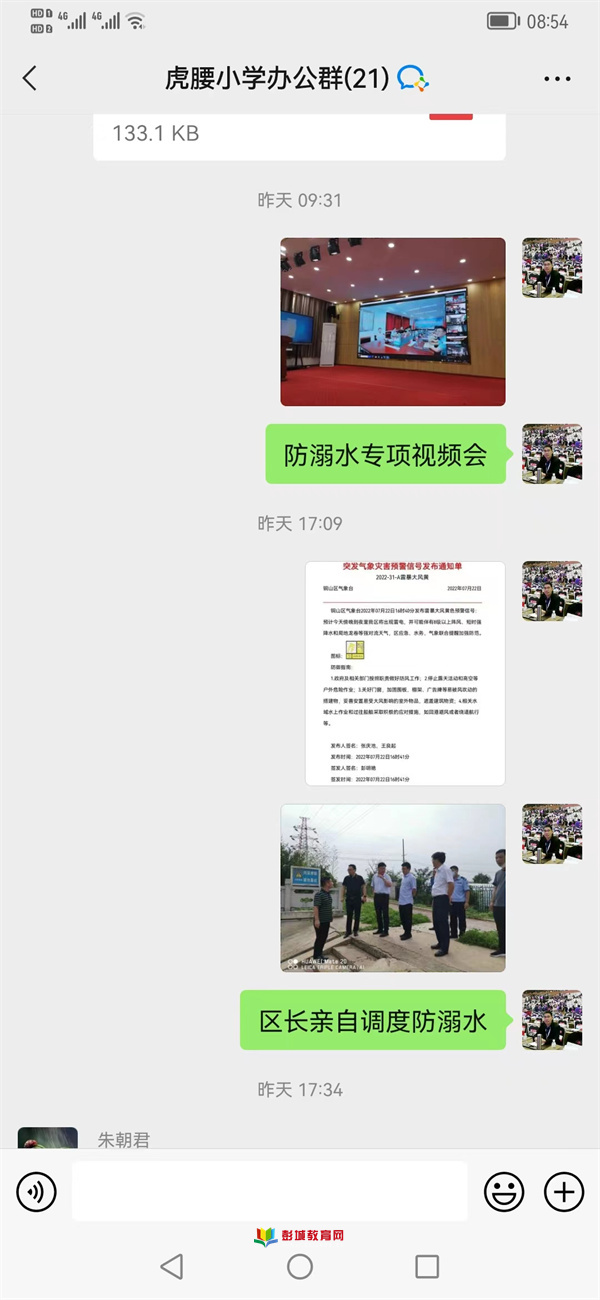Open the weather warning notice image
Image resolution: width=600 pixels, height=1300 pixels.
coord(405,673)
